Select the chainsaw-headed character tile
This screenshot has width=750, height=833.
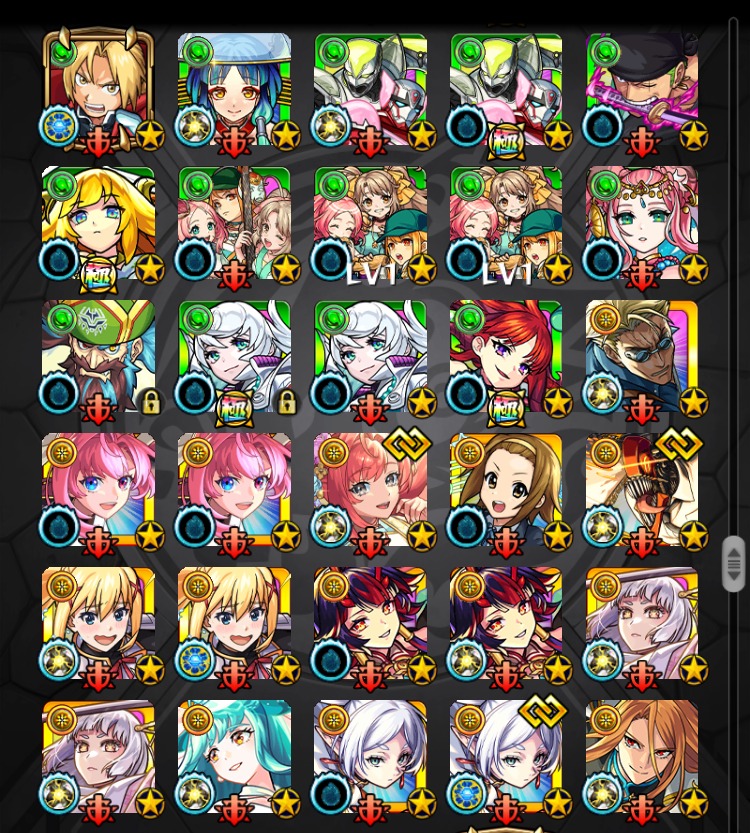[x=642, y=491]
